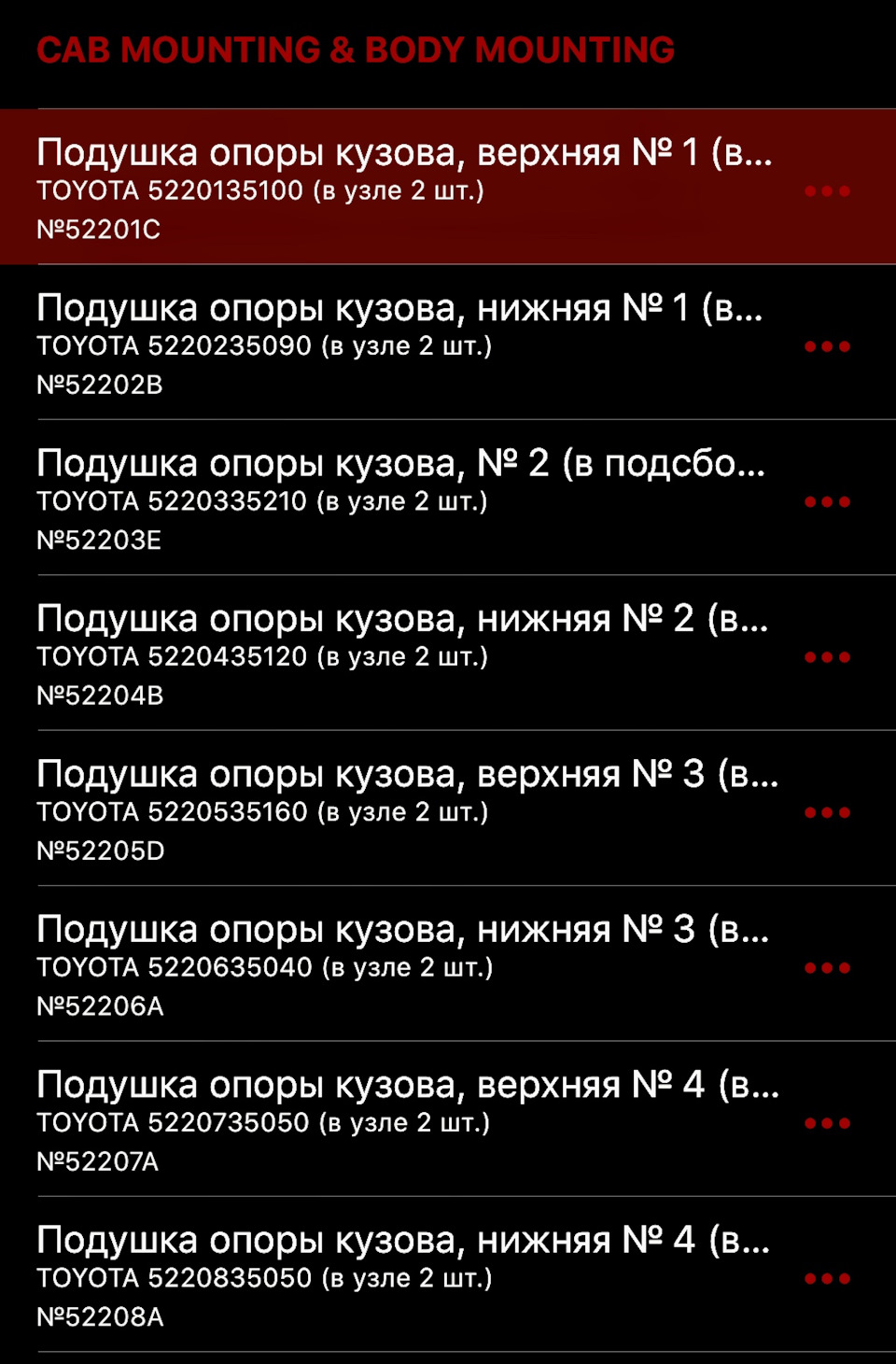
Task: View the part row №52204B
Action: (x=401, y=654)
